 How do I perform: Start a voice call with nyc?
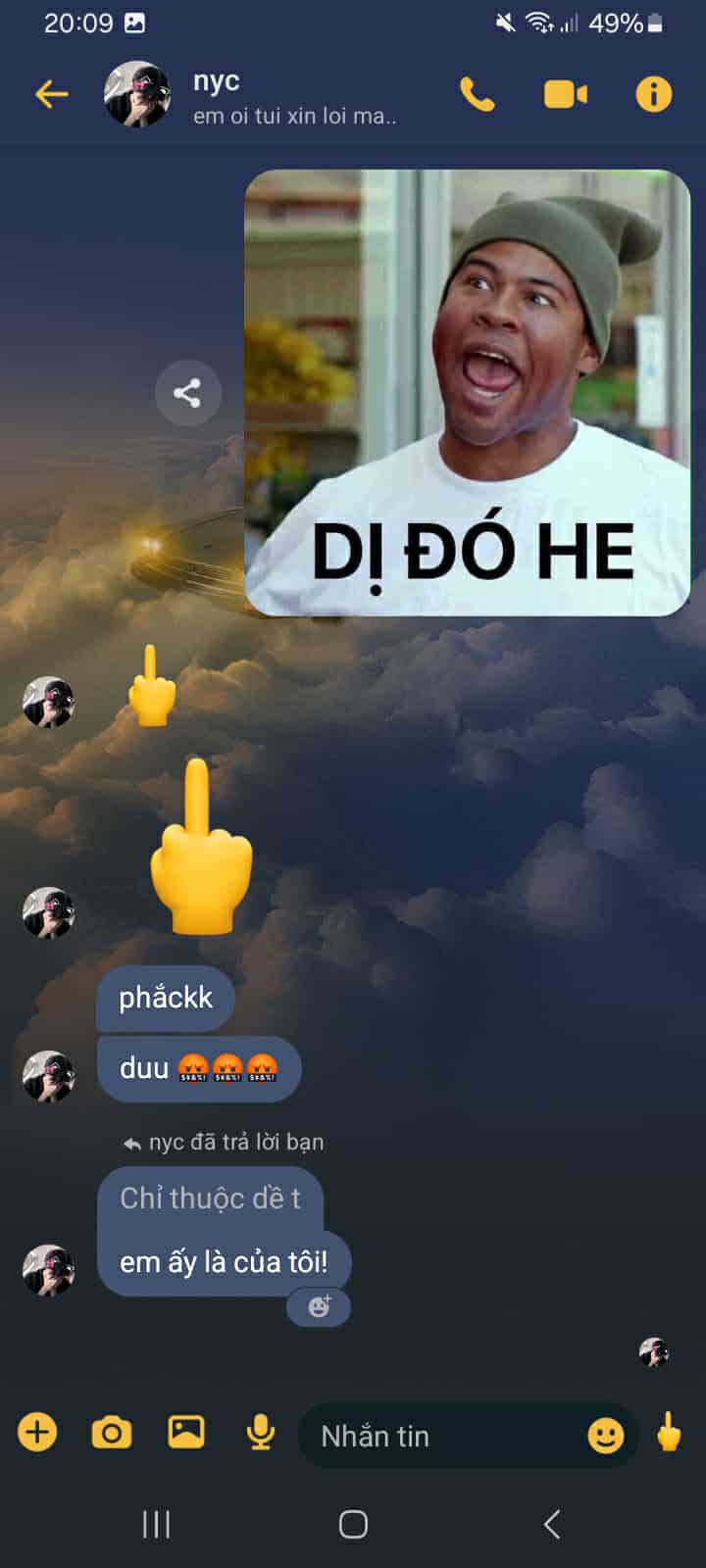pyautogui.click(x=478, y=94)
